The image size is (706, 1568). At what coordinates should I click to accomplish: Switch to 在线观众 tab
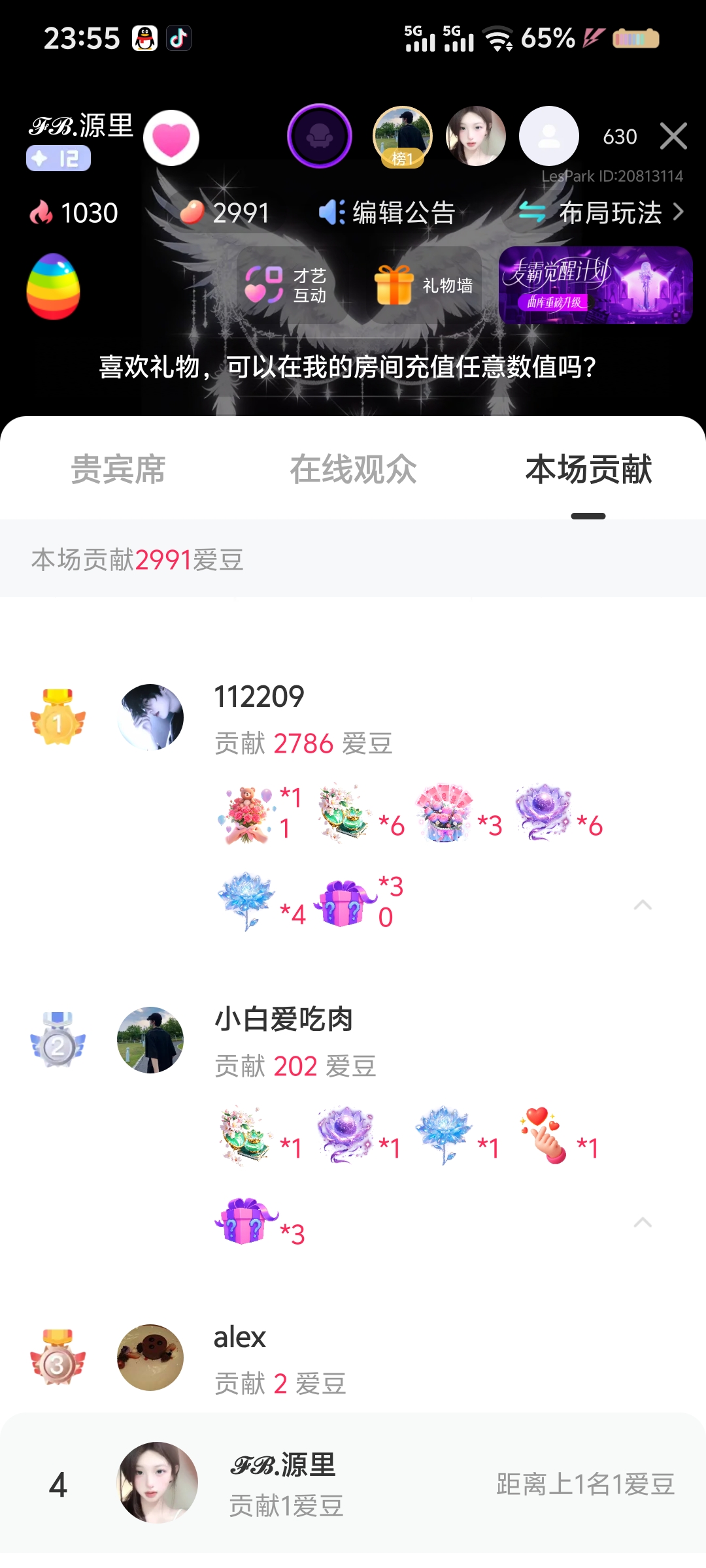pyautogui.click(x=353, y=470)
